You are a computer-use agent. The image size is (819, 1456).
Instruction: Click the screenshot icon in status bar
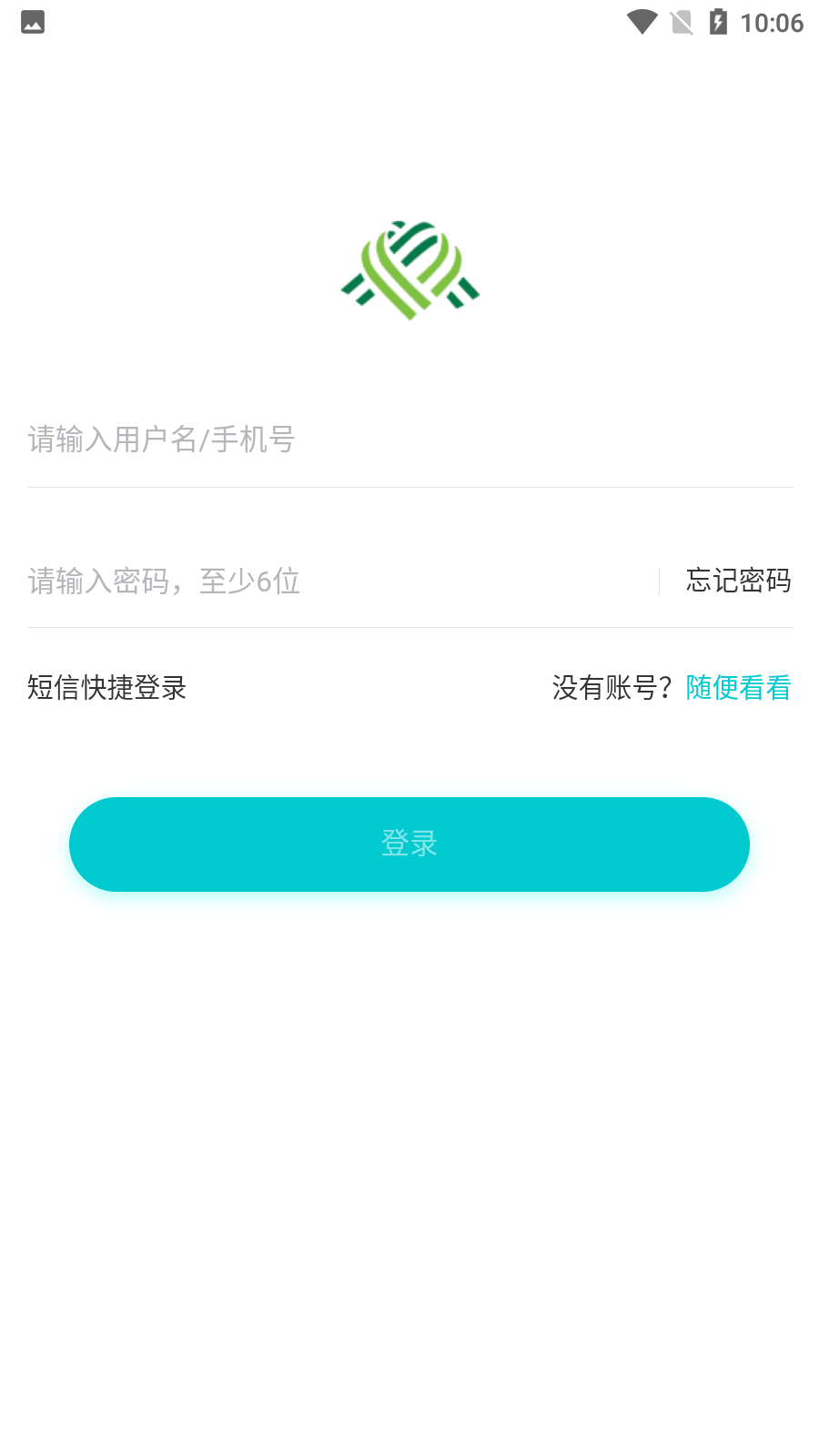tap(33, 22)
